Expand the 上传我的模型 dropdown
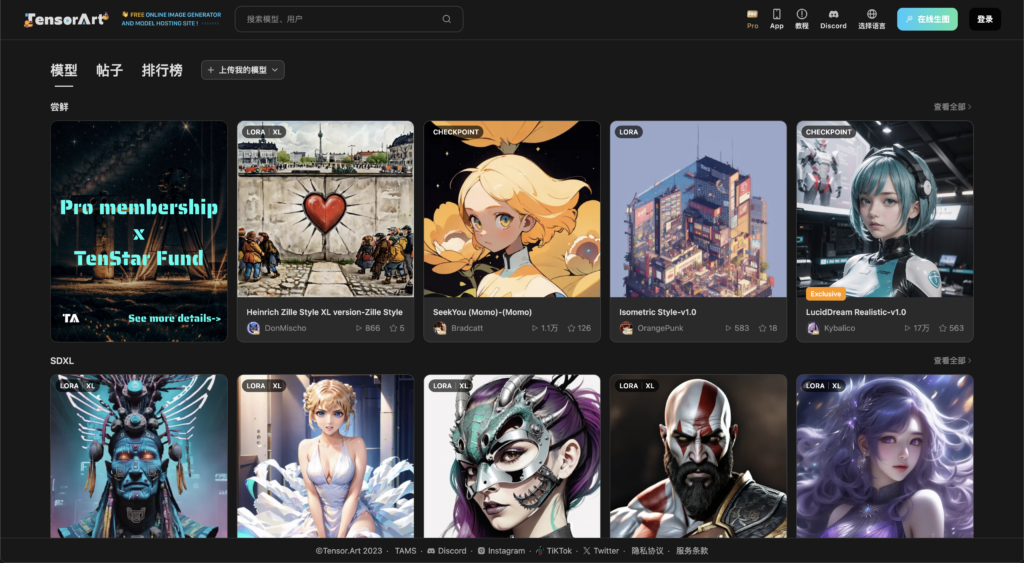The image size is (1024, 563). [x=243, y=70]
